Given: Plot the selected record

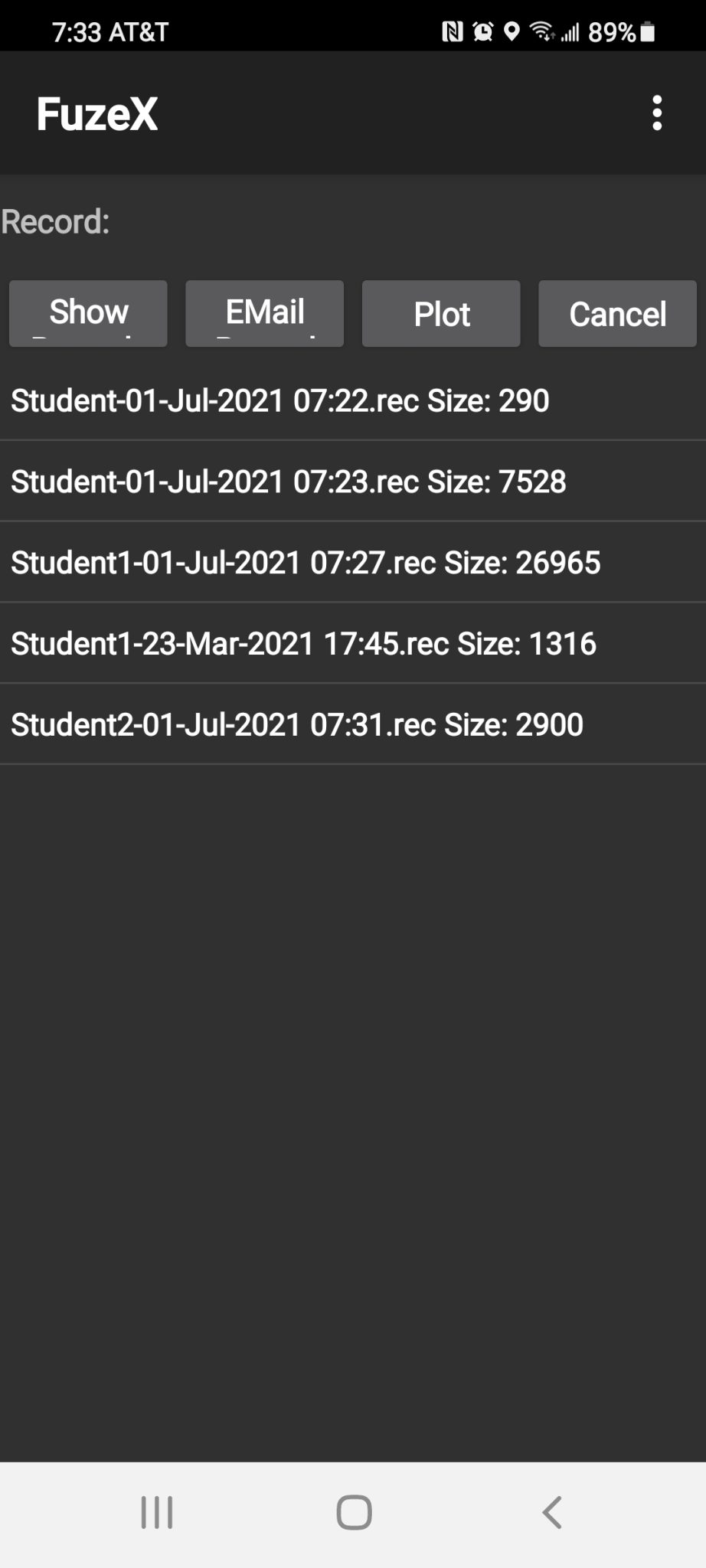Looking at the screenshot, I should click(x=441, y=314).
